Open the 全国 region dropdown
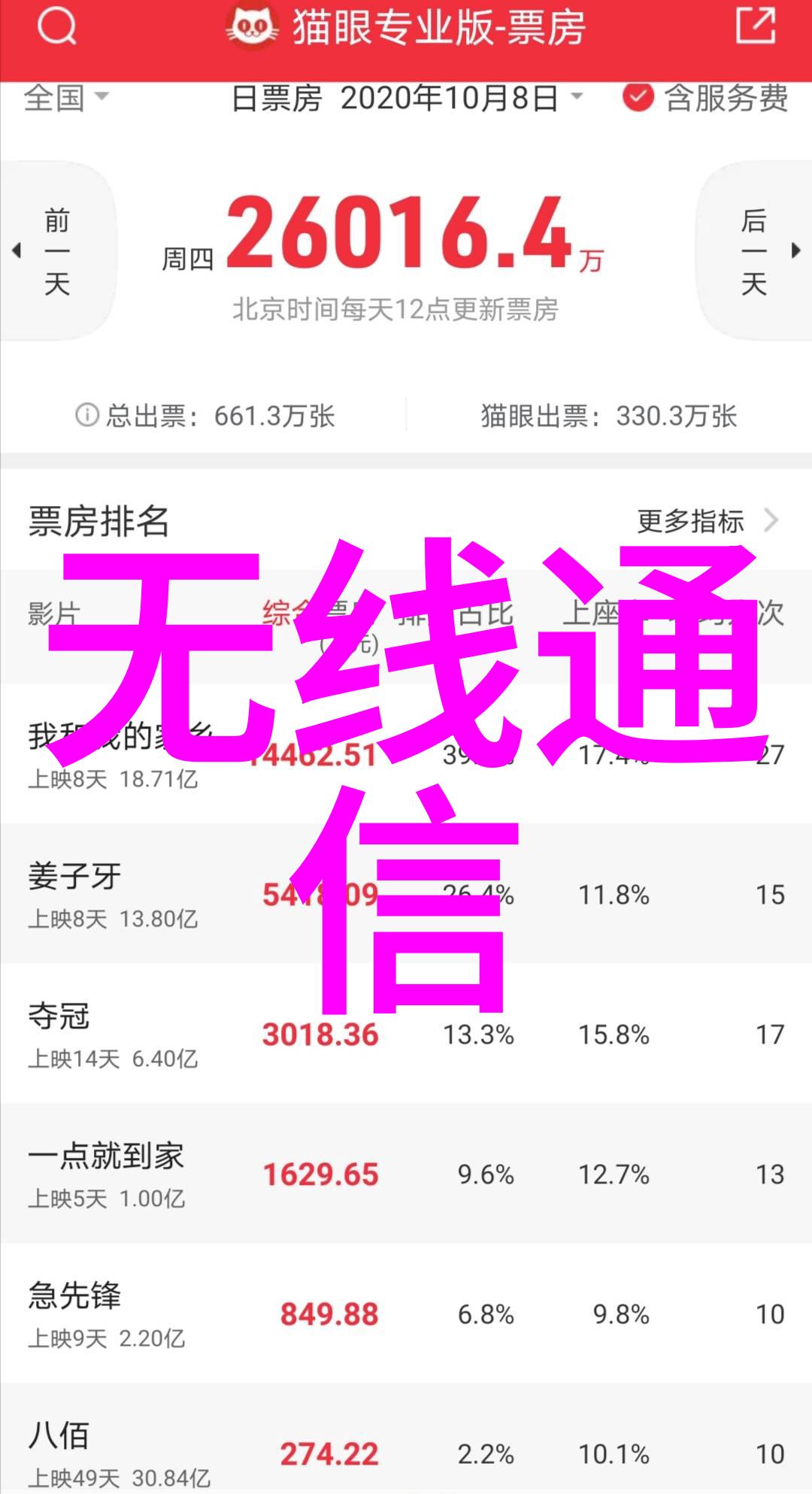 click(x=66, y=98)
